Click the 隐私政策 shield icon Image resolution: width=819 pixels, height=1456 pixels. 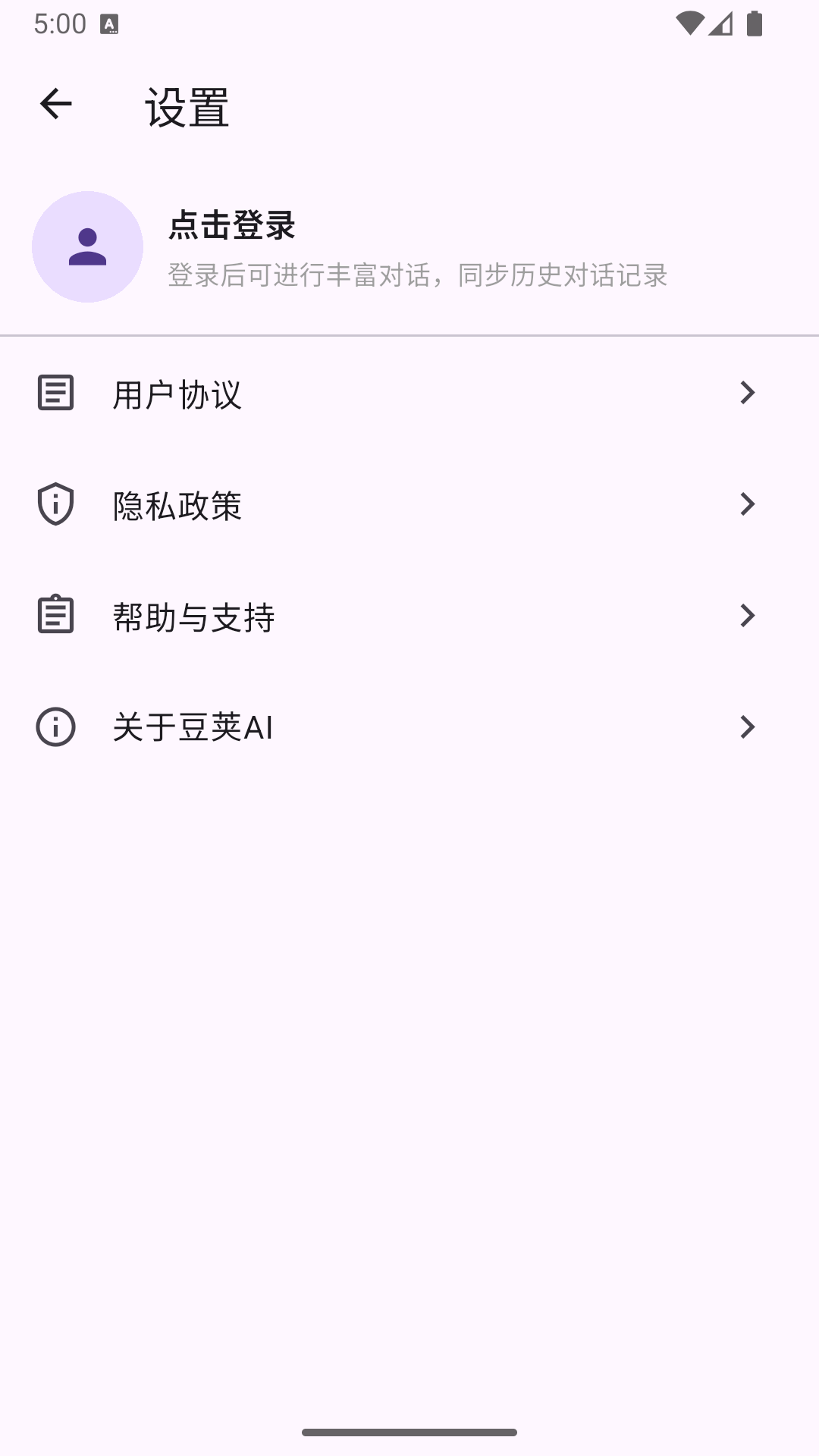[55, 503]
